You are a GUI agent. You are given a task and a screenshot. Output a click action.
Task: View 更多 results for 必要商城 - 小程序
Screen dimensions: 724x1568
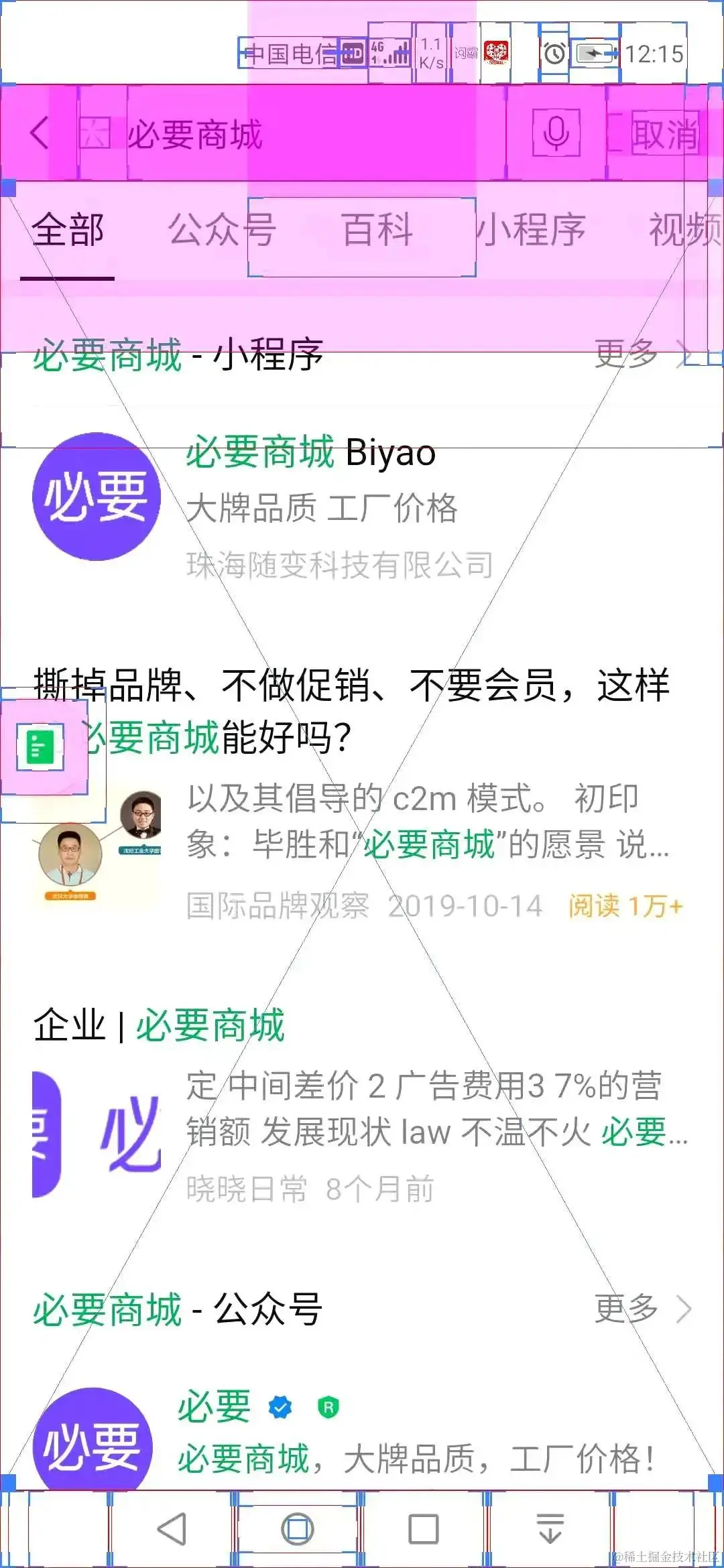tap(640, 354)
